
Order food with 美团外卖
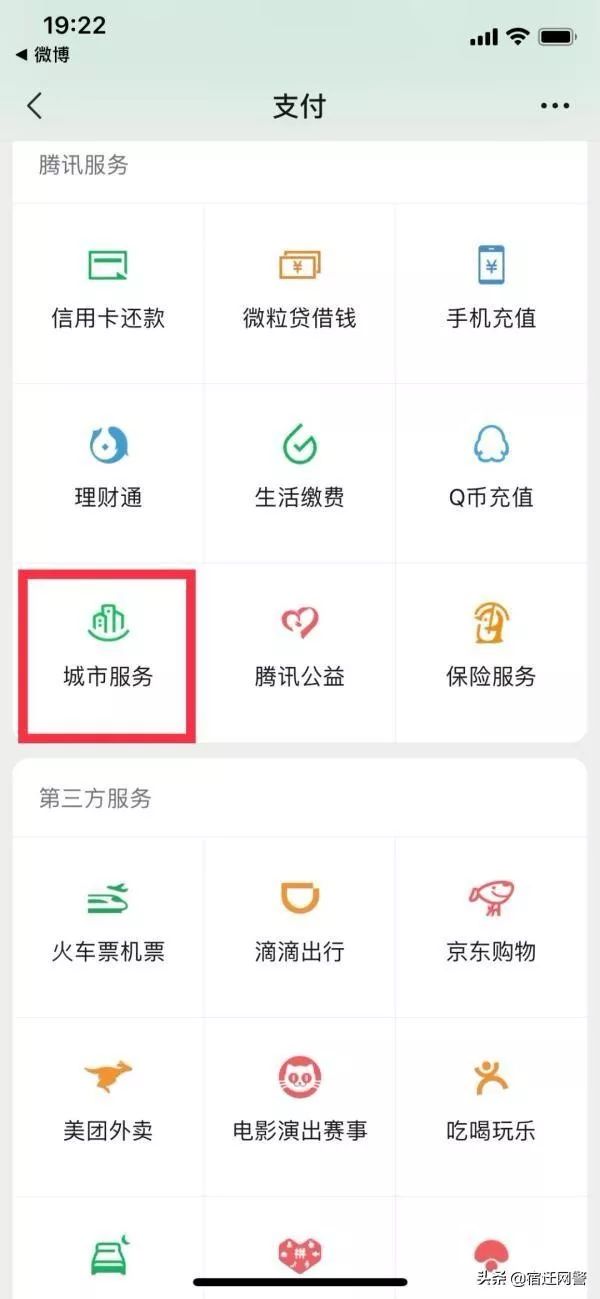click(x=108, y=1105)
